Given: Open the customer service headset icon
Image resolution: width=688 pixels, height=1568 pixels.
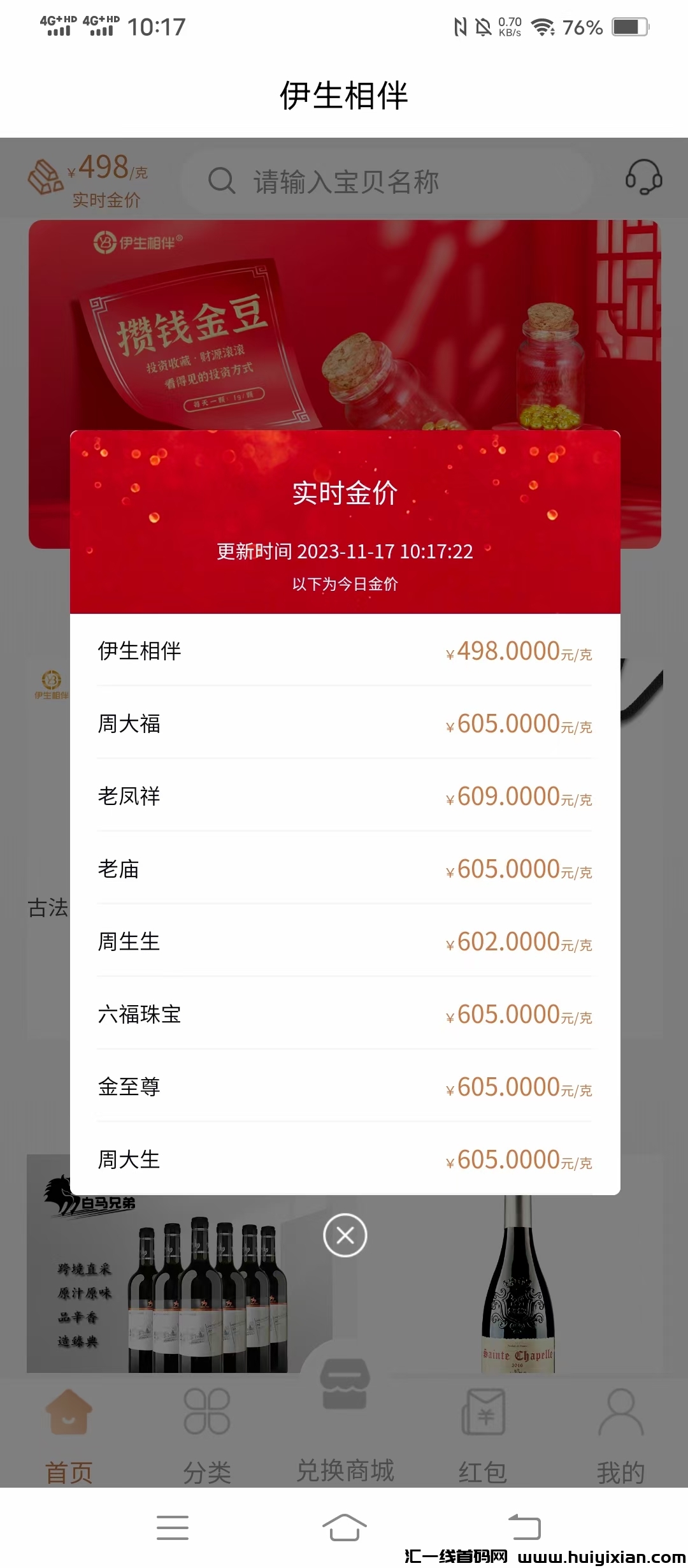Looking at the screenshot, I should click(643, 178).
